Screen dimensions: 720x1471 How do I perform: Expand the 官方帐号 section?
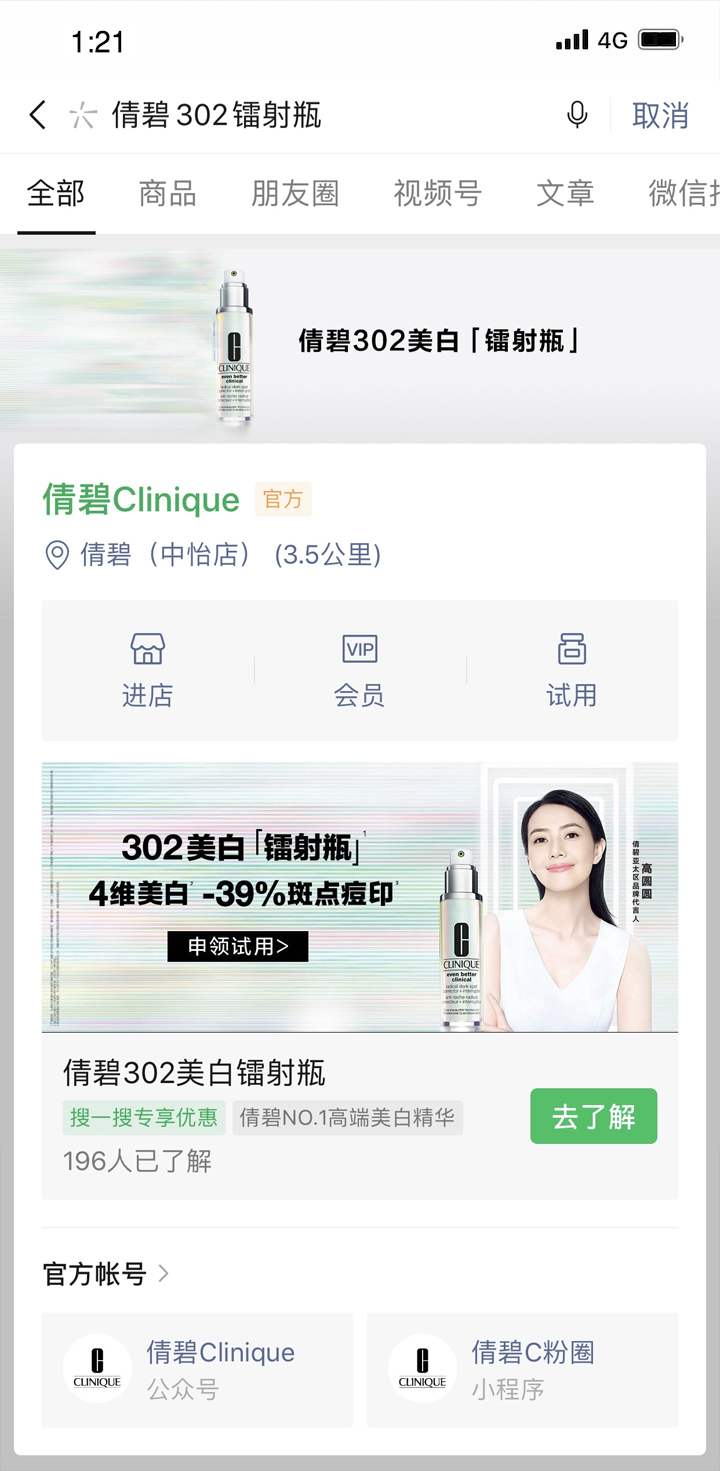click(x=106, y=1274)
